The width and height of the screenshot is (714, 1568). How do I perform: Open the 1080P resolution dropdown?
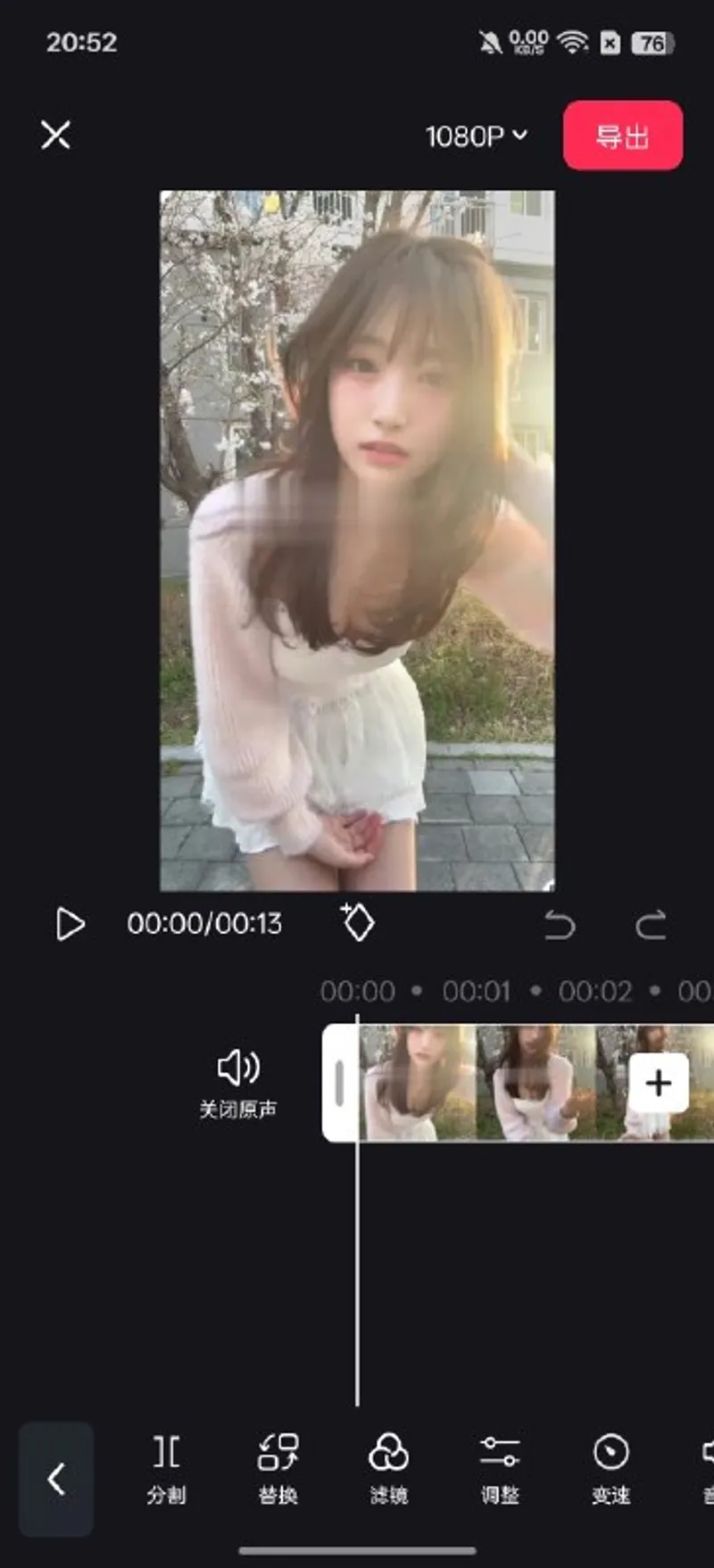click(476, 136)
